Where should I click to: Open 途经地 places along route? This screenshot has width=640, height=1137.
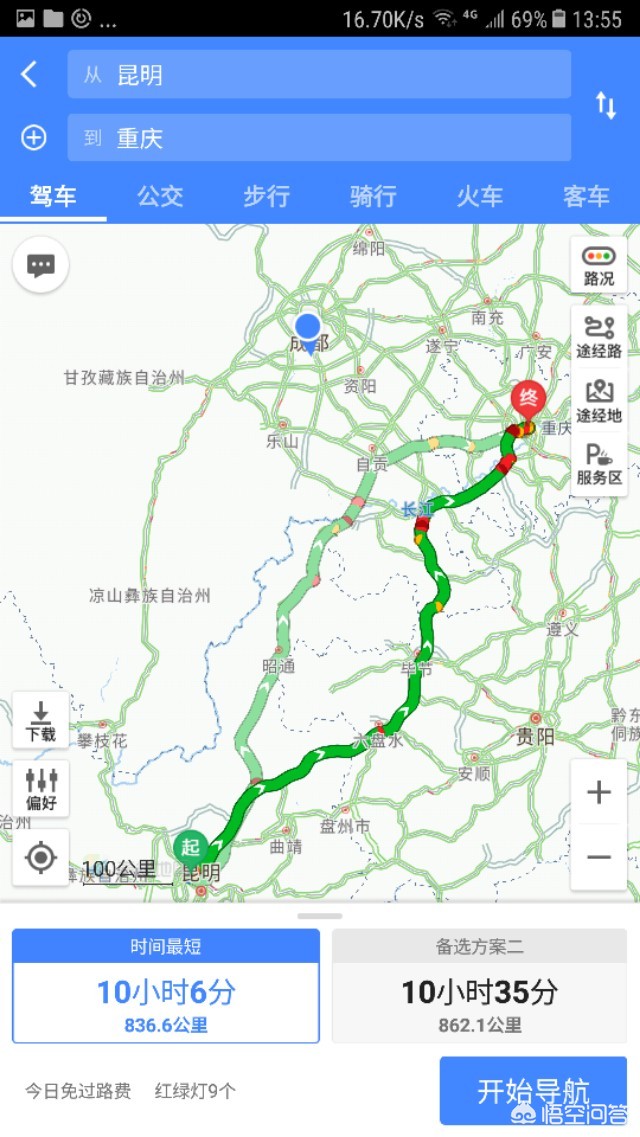599,400
